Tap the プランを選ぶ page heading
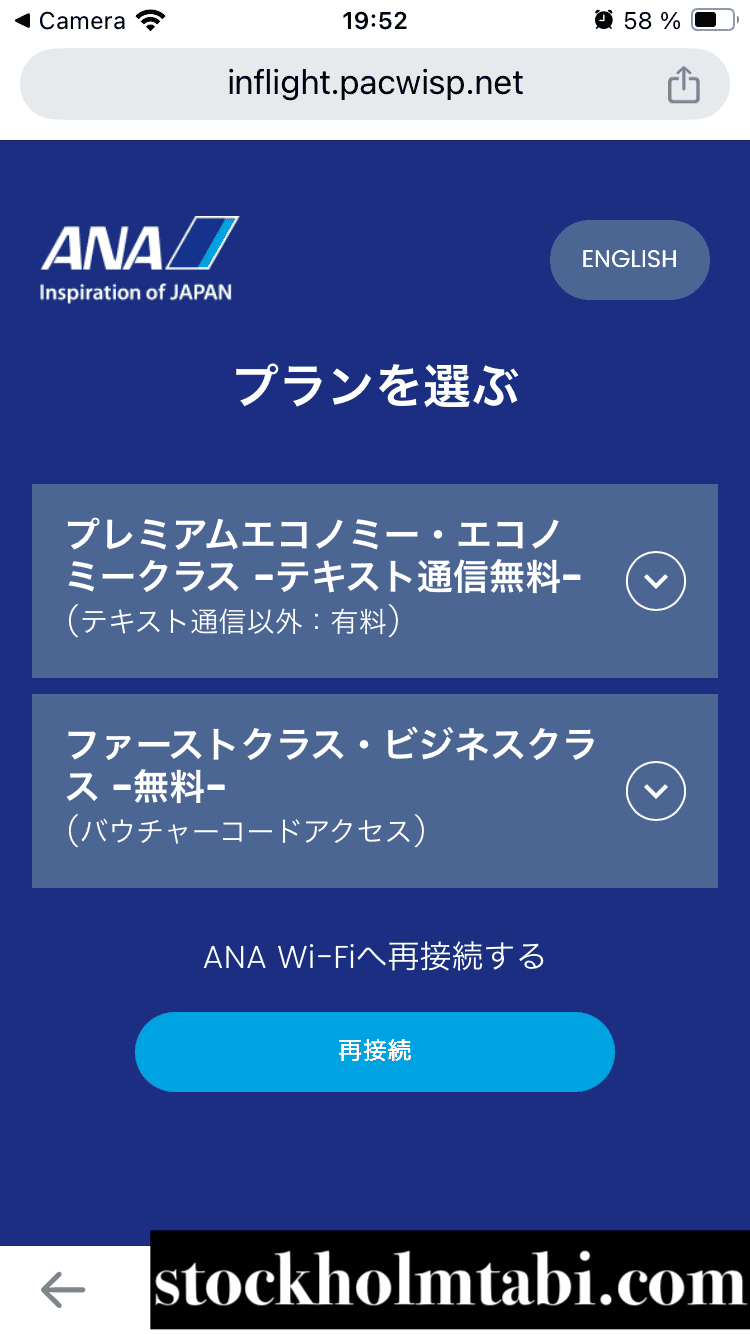750x1334 pixels. click(x=375, y=387)
